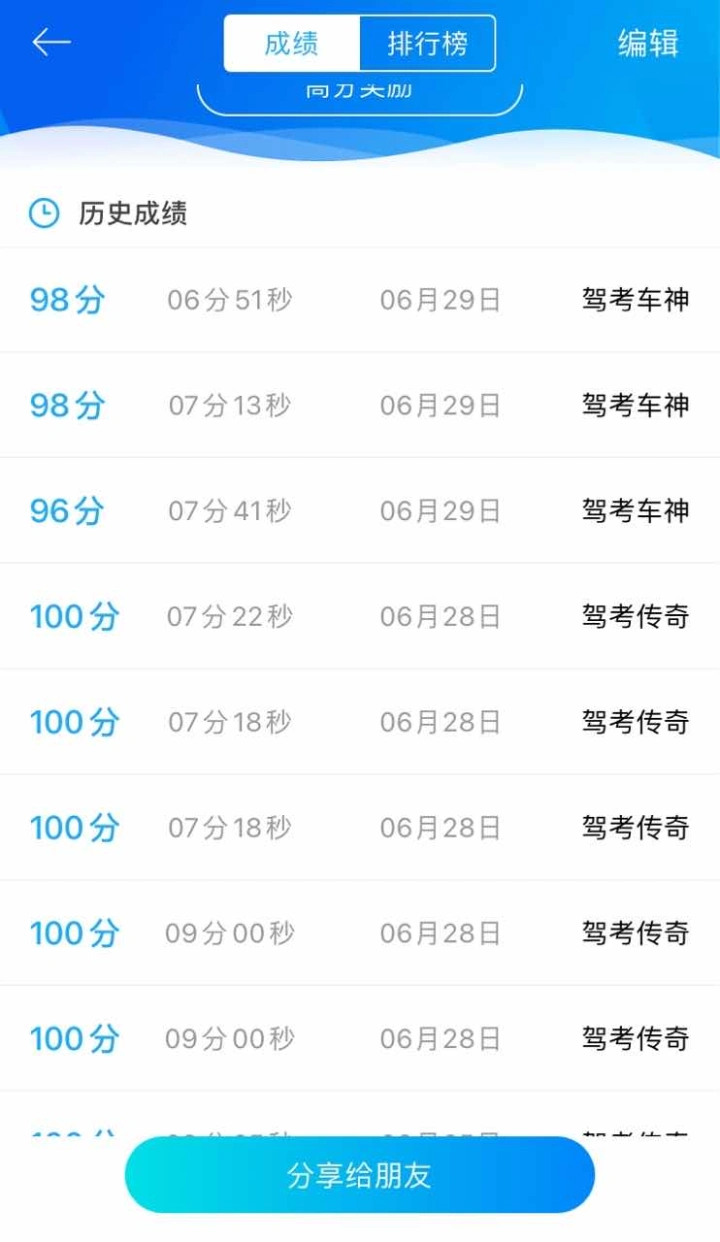Tap 编辑 to edit score history
720x1242 pixels.
click(648, 43)
